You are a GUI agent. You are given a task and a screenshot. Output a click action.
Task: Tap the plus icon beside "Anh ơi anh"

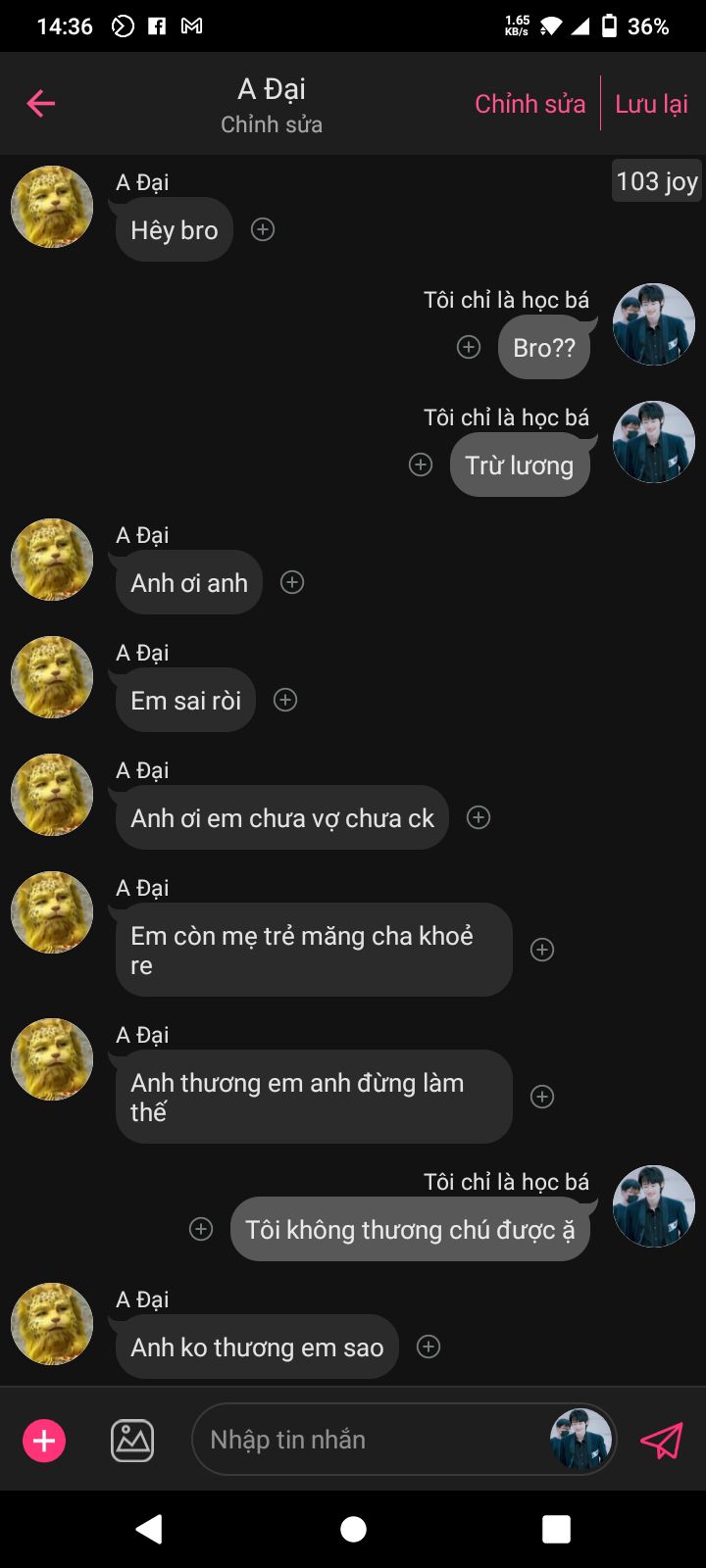(x=292, y=582)
